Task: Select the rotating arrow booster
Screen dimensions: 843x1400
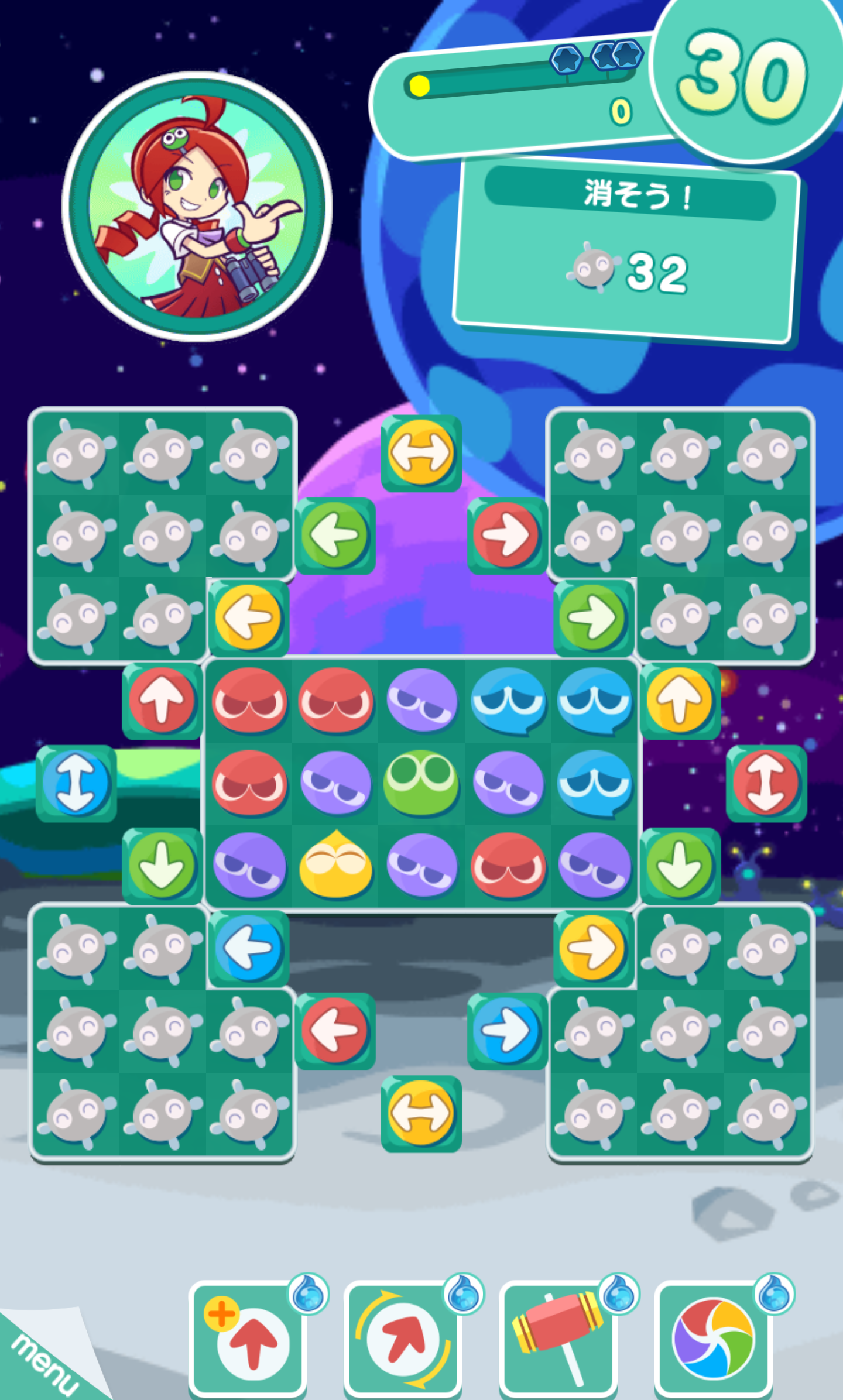Action: tap(403, 1341)
